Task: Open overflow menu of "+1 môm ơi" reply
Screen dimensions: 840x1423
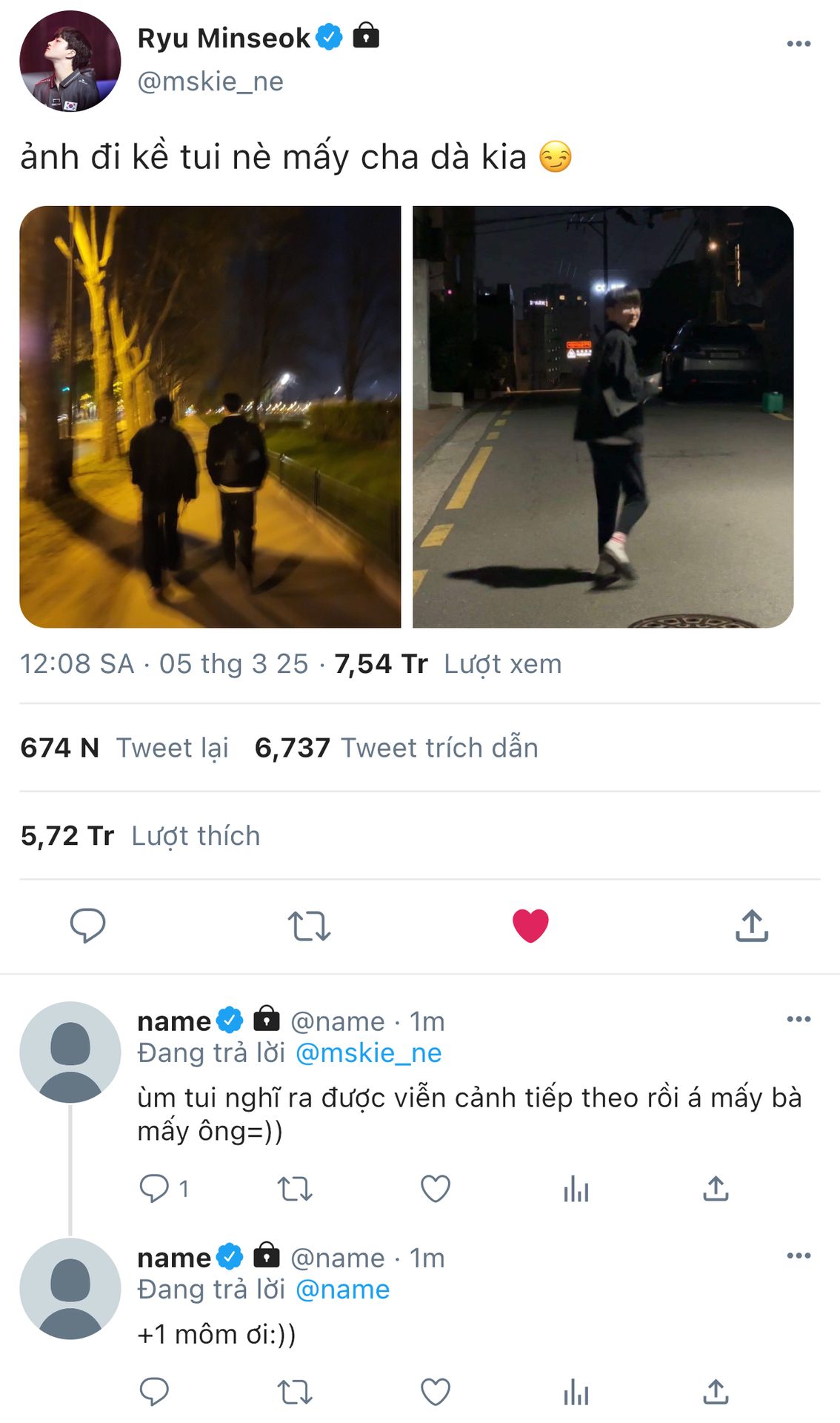Action: coord(798,1256)
